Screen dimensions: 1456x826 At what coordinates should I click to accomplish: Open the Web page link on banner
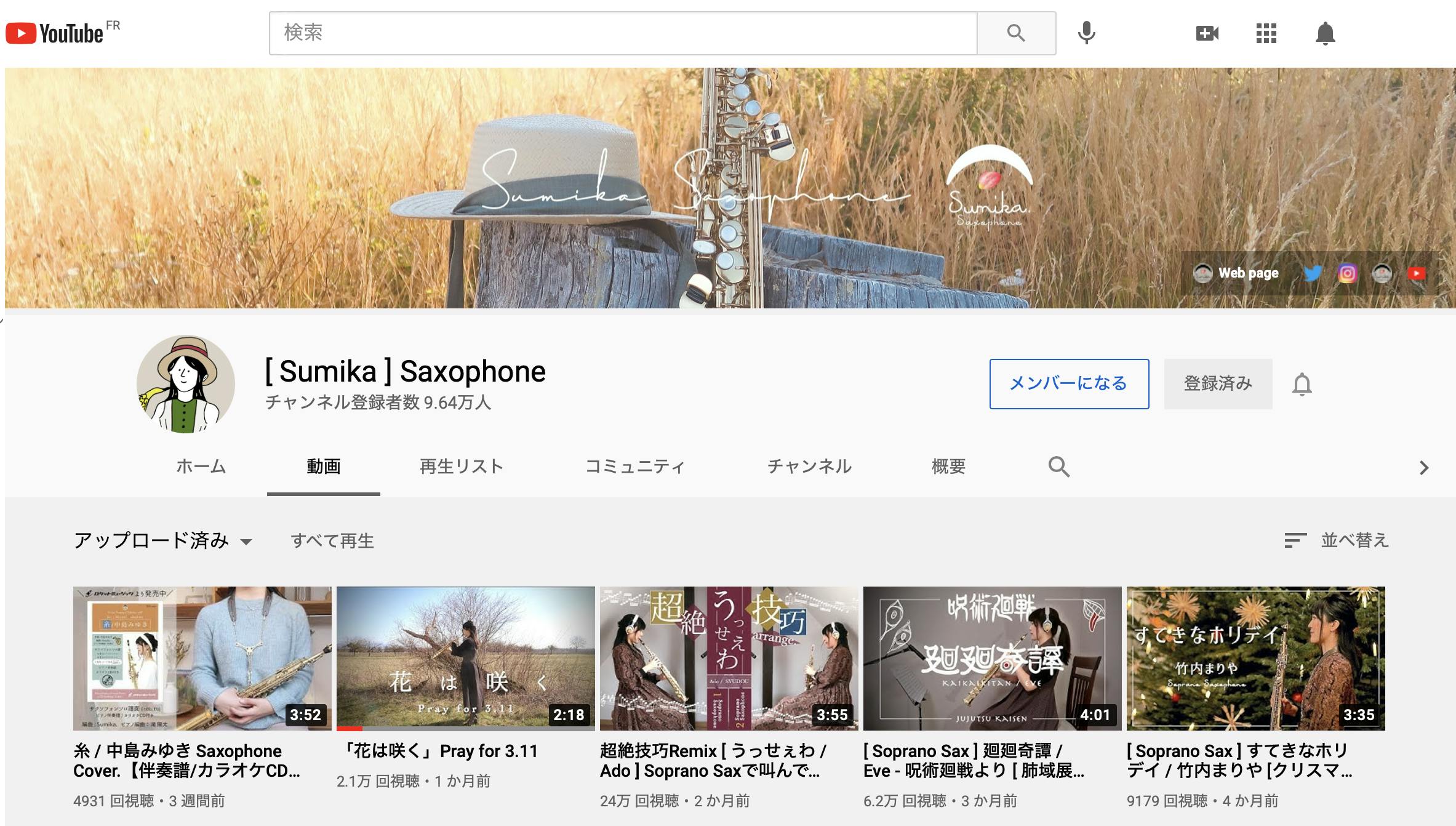[x=1236, y=273]
